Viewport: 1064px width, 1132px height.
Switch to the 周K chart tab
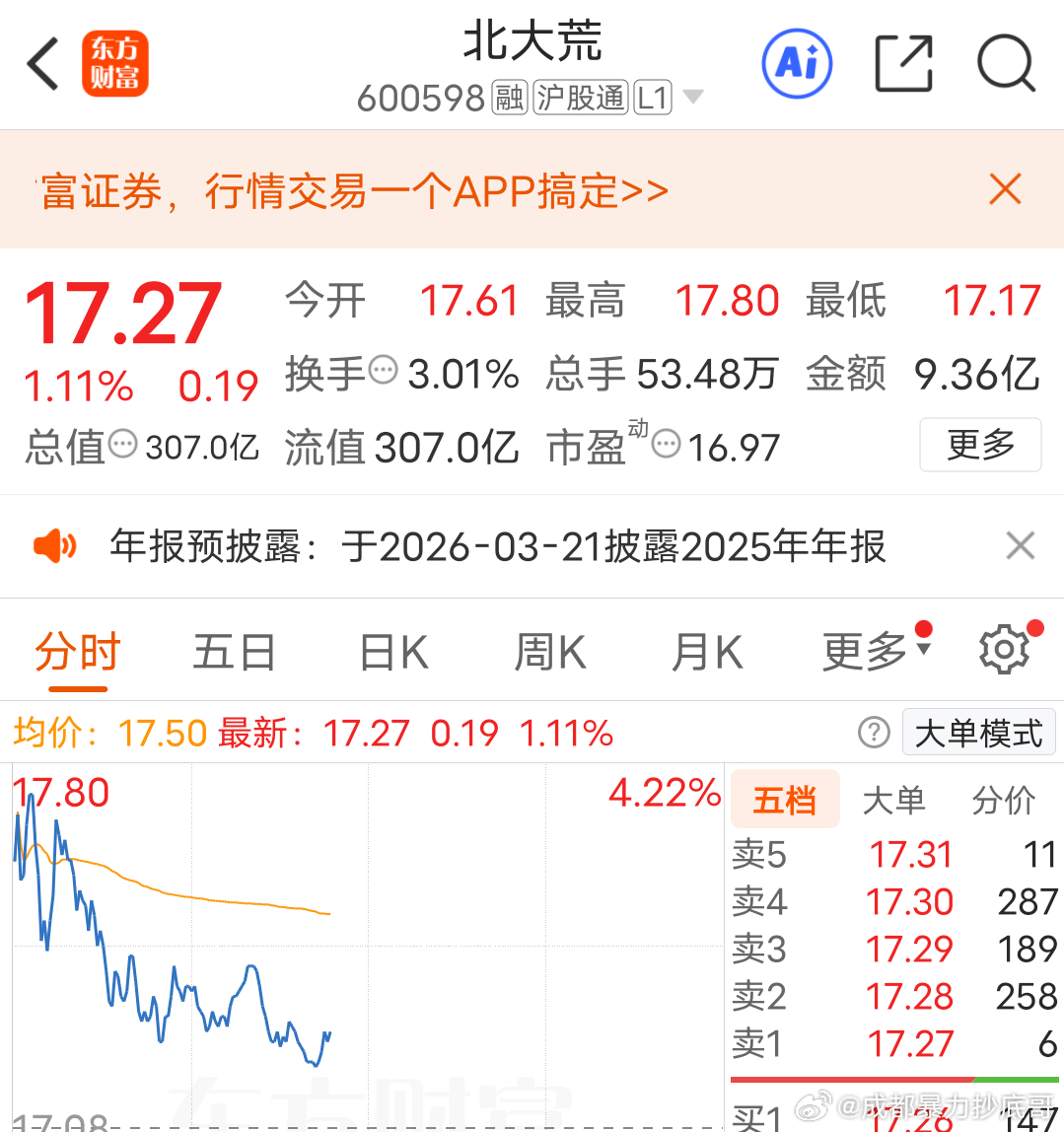[x=550, y=652]
